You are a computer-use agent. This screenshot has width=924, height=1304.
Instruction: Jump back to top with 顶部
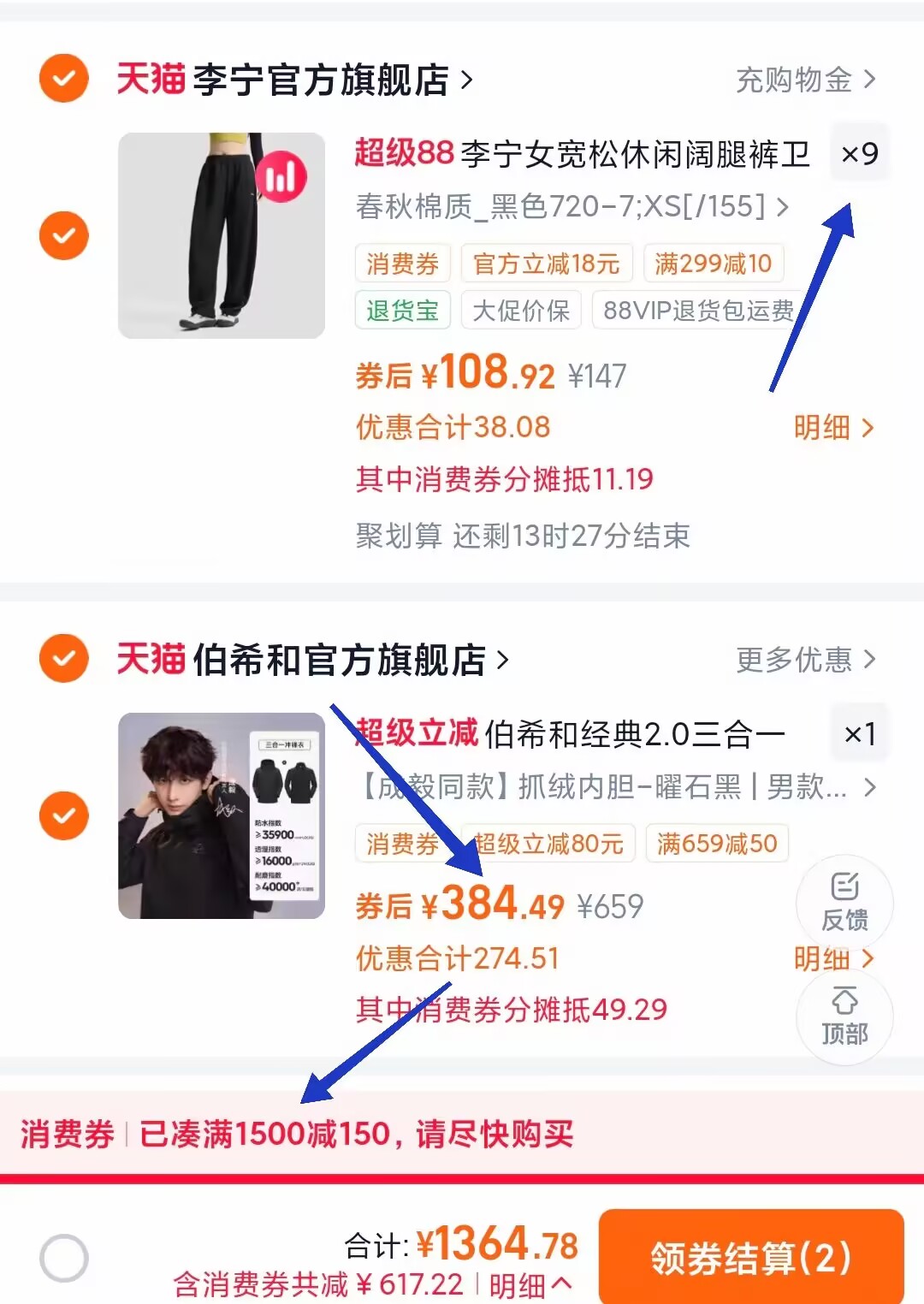tap(844, 1017)
